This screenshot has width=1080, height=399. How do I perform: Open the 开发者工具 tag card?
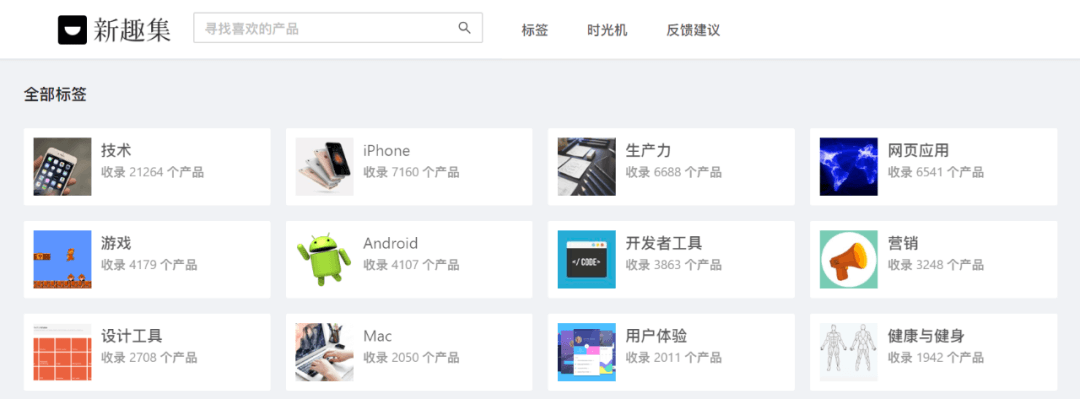671,260
